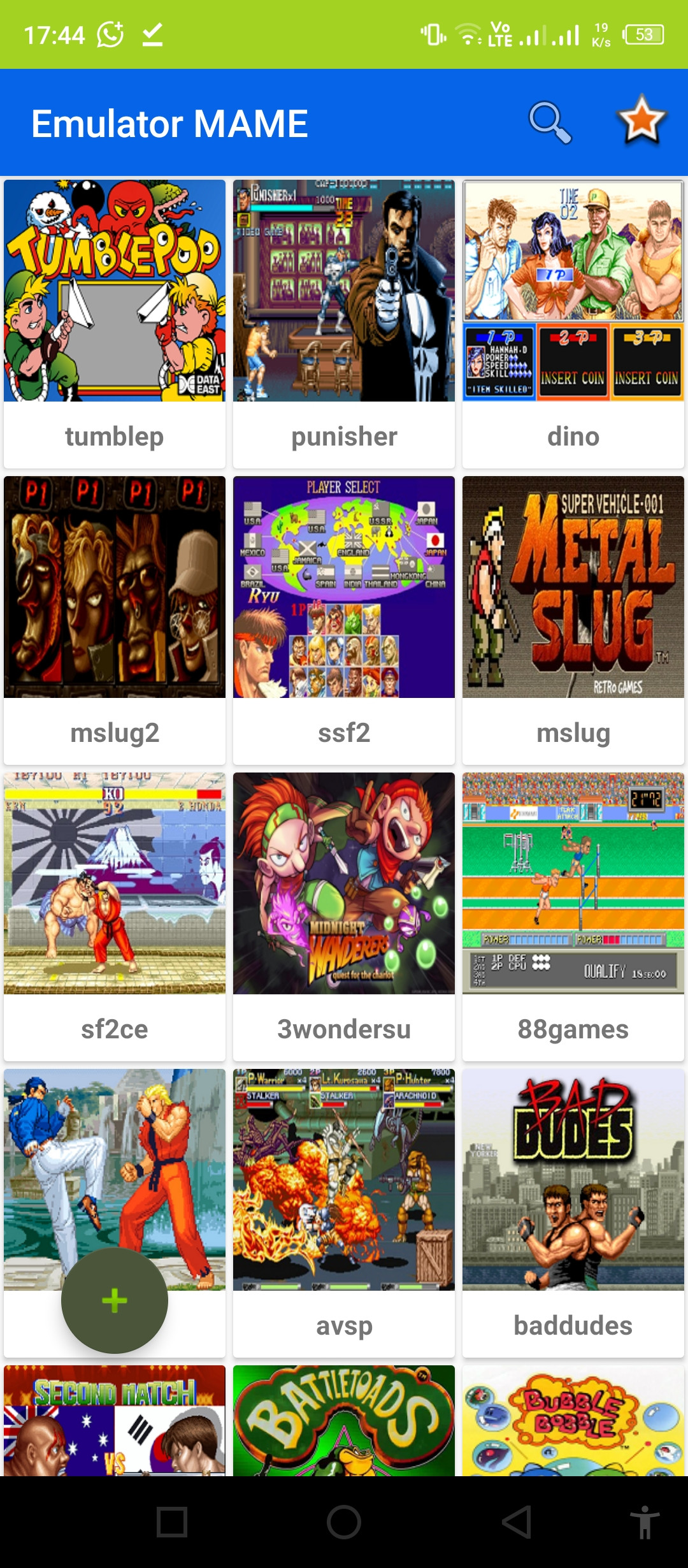Open the ssf2 game tile

pos(344,620)
